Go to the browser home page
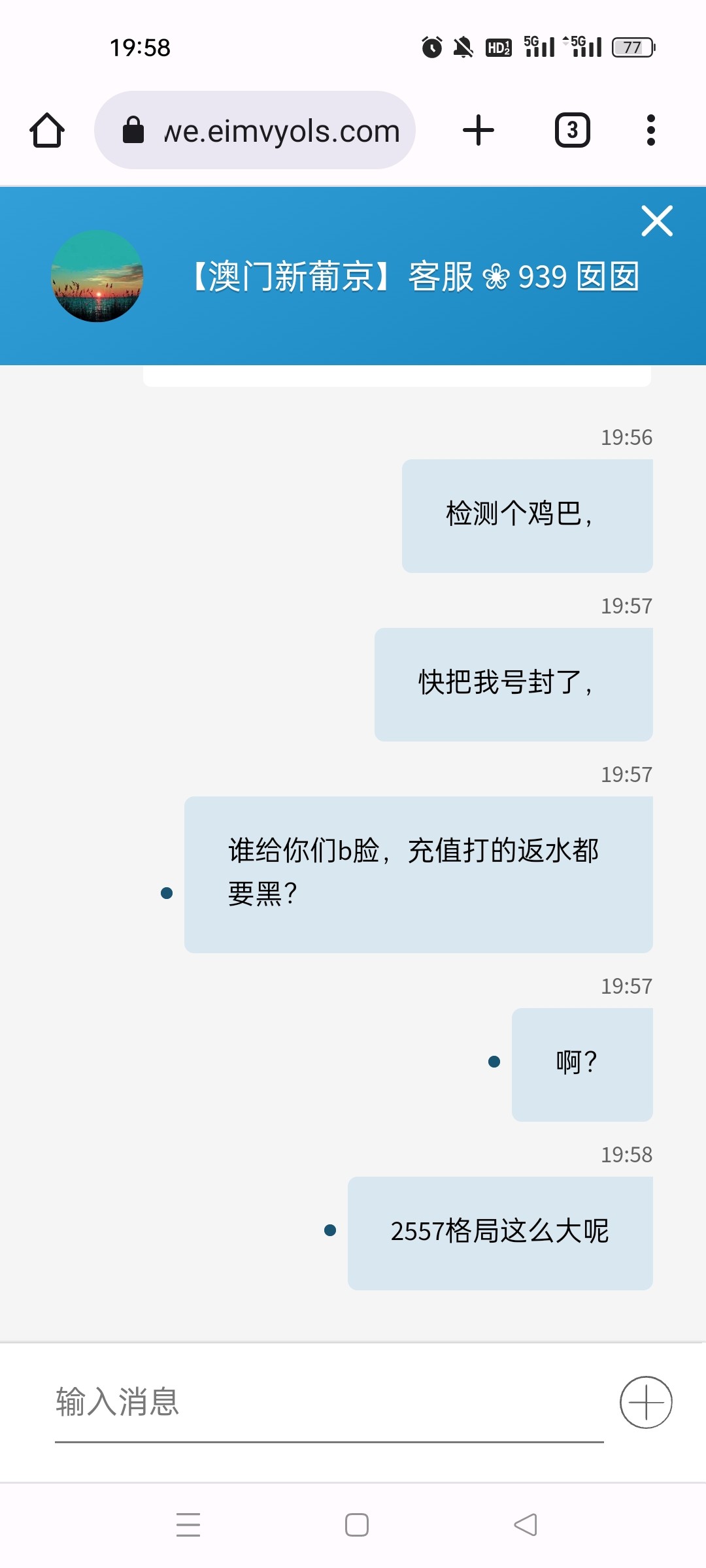Viewport: 706px width, 1568px height. point(47,130)
